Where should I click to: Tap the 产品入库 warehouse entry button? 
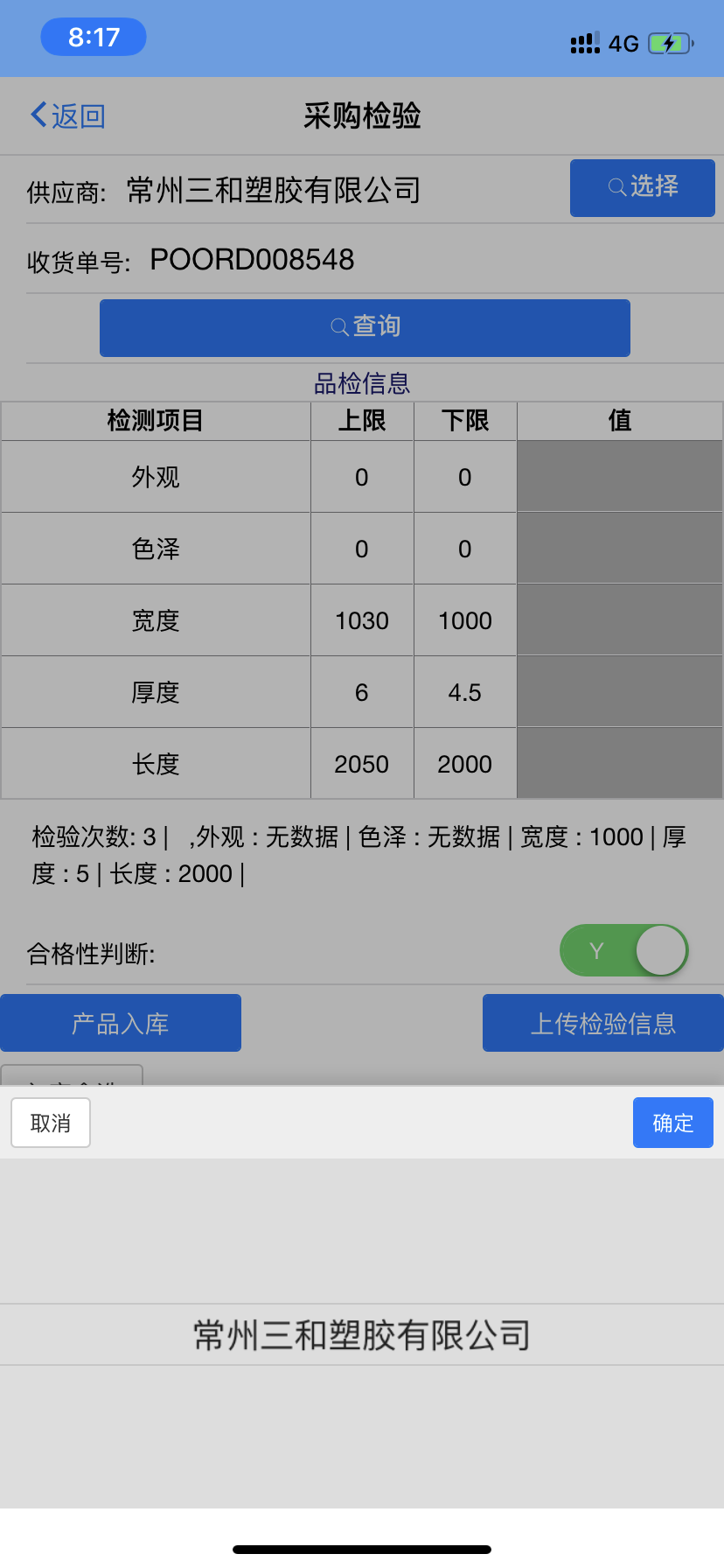tap(121, 1022)
